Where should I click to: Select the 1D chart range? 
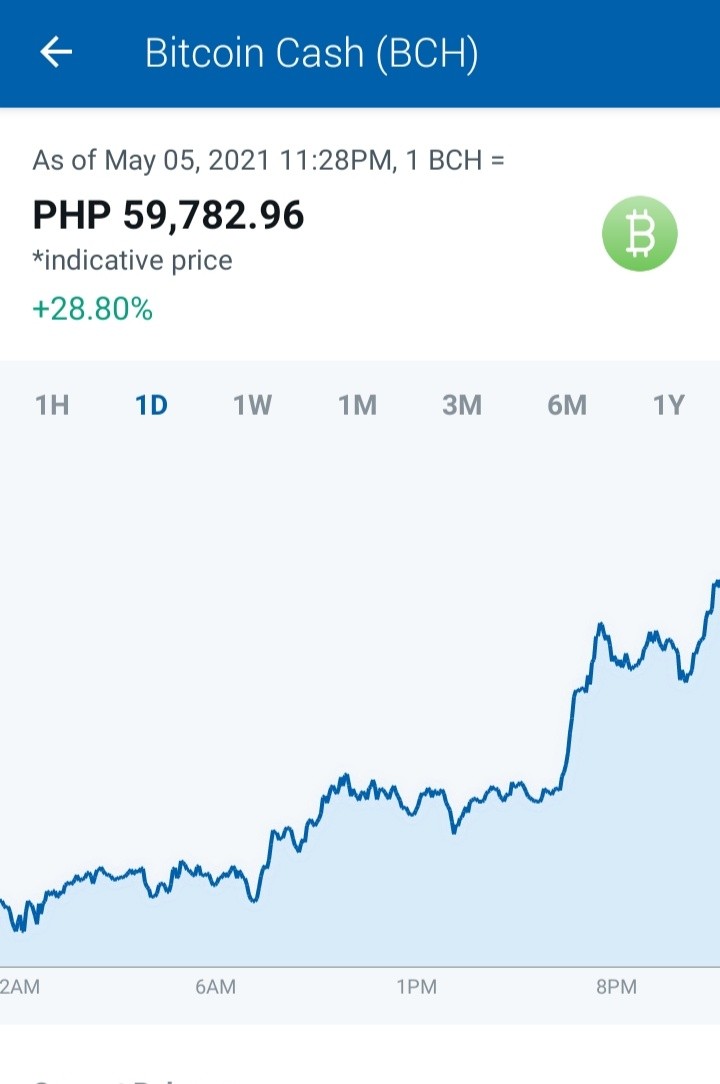[151, 405]
